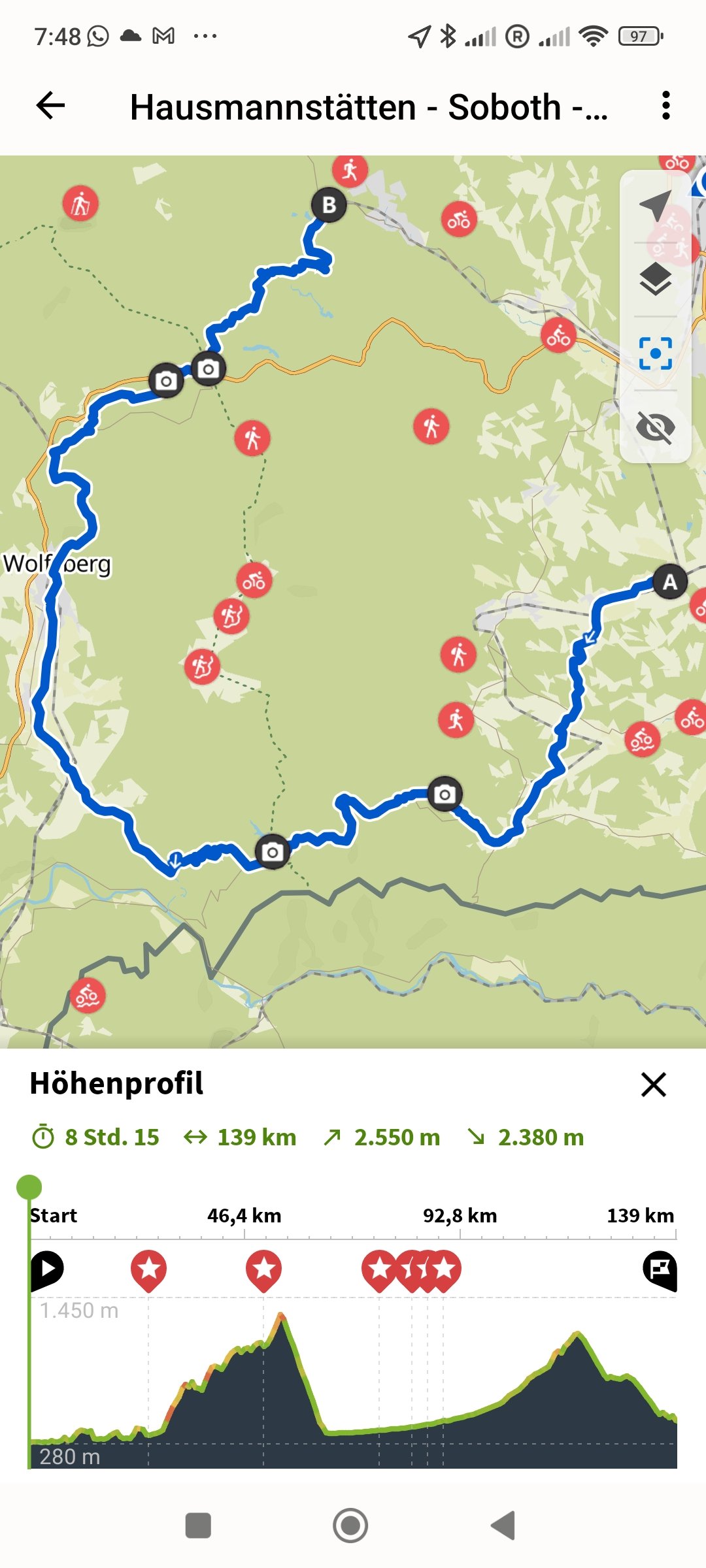Image resolution: width=706 pixels, height=1568 pixels.
Task: Tap the finish flag on elevation profile
Action: click(x=660, y=1269)
